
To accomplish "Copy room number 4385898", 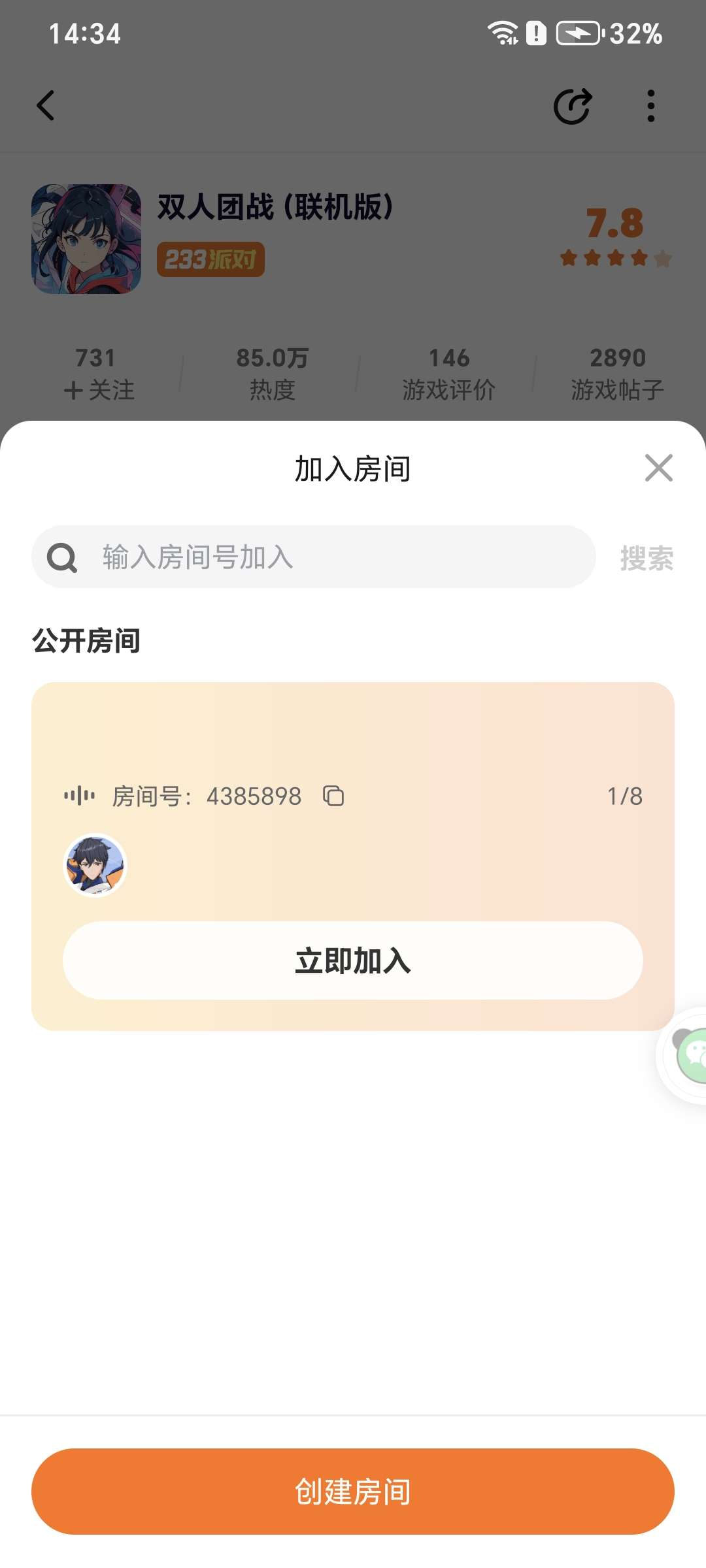I will (x=333, y=796).
